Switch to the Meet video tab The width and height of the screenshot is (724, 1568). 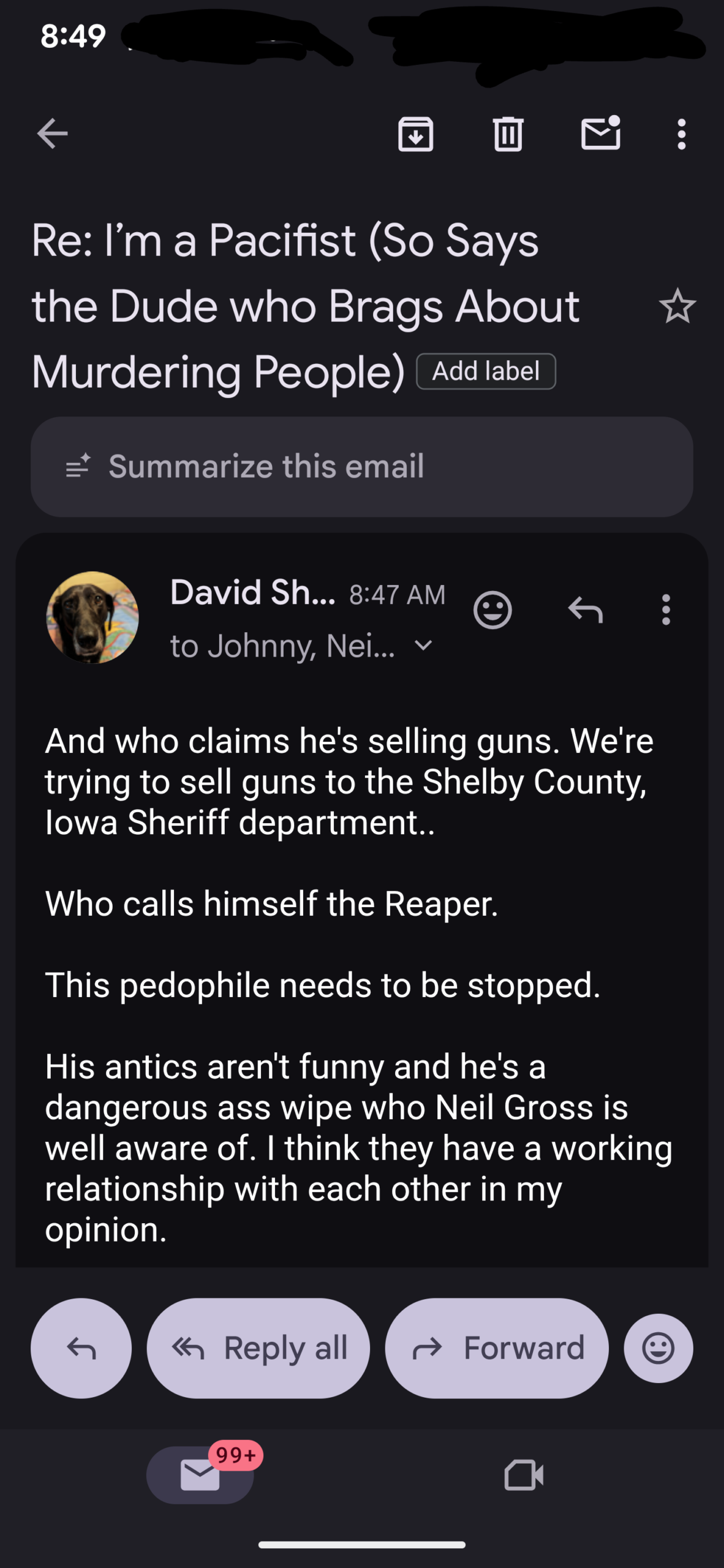(524, 1474)
